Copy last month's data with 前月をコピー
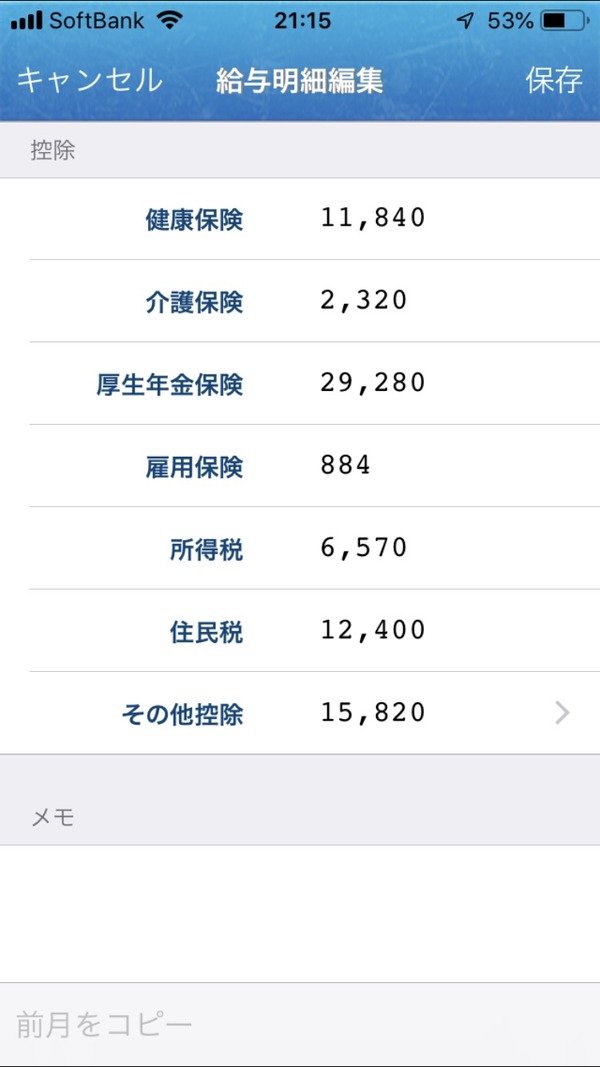 [x=104, y=1025]
